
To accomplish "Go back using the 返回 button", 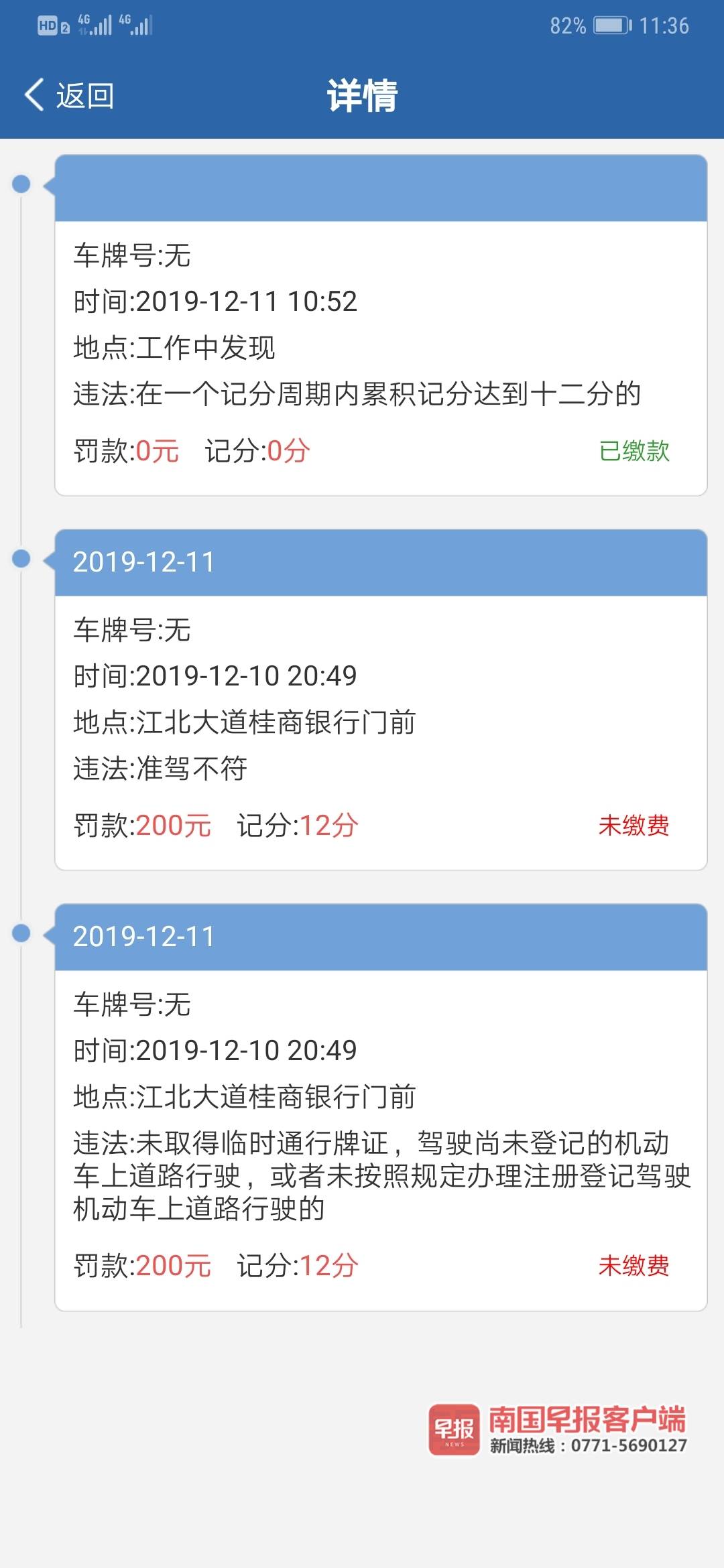I will [70, 95].
